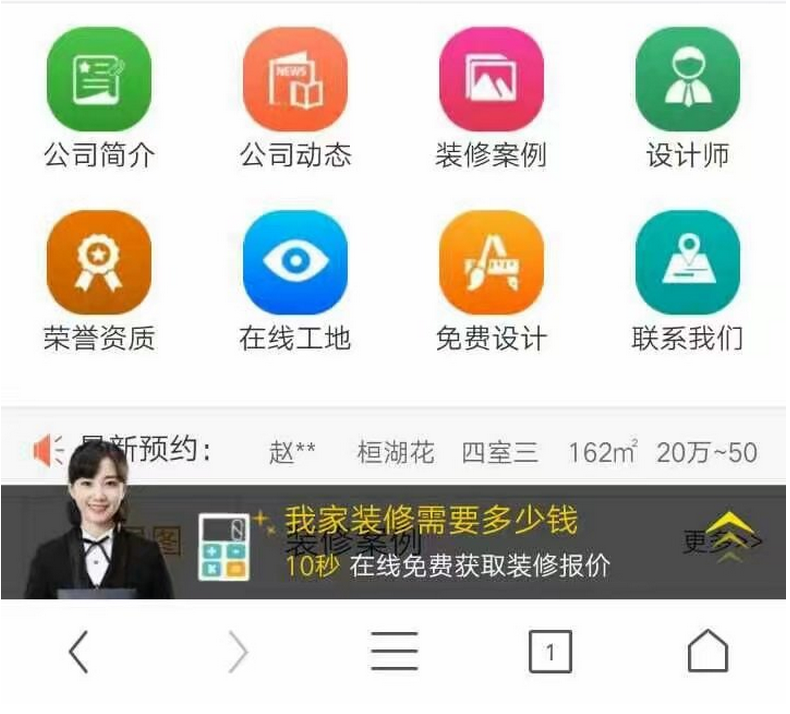
Task: Go back with the browser back arrow
Action: pyautogui.click(x=79, y=653)
